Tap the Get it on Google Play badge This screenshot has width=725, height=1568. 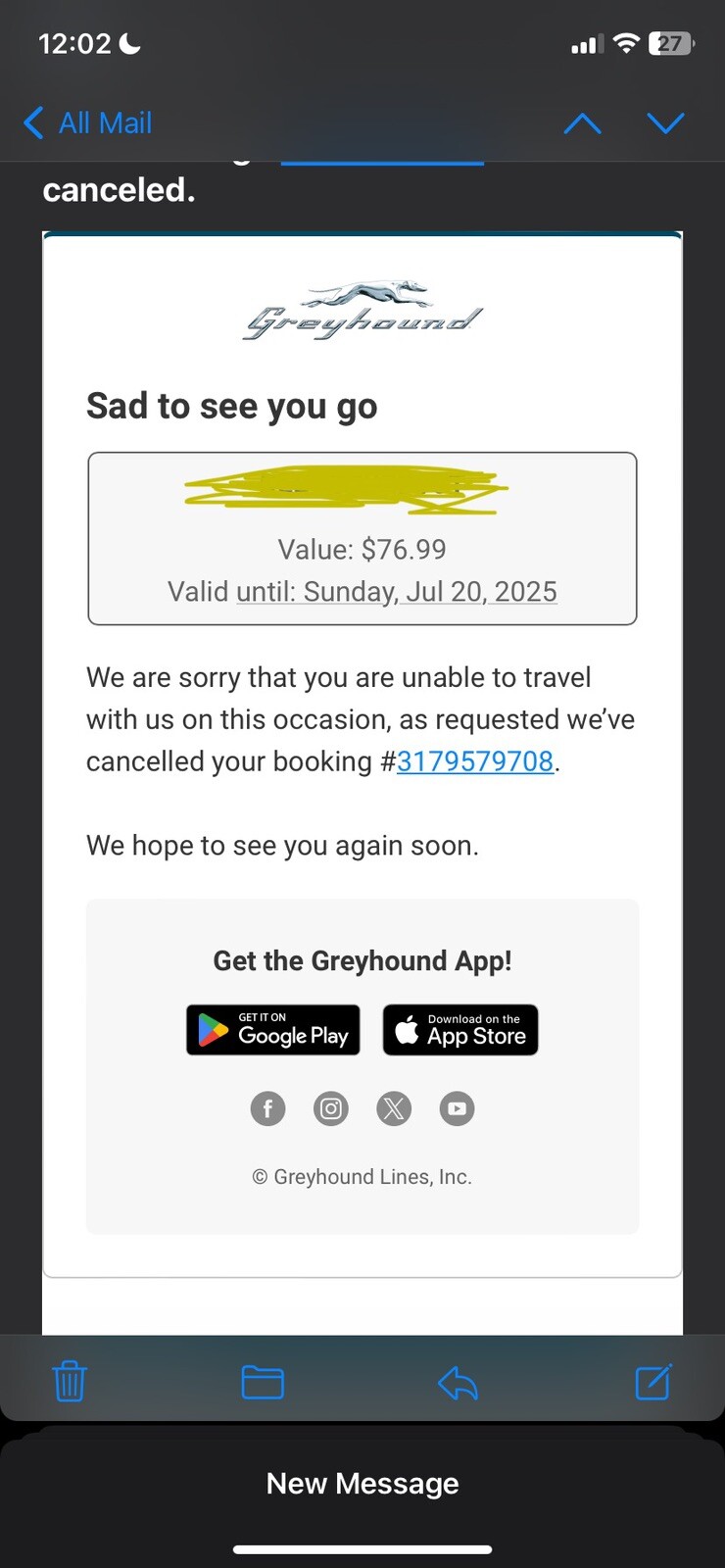point(273,1030)
